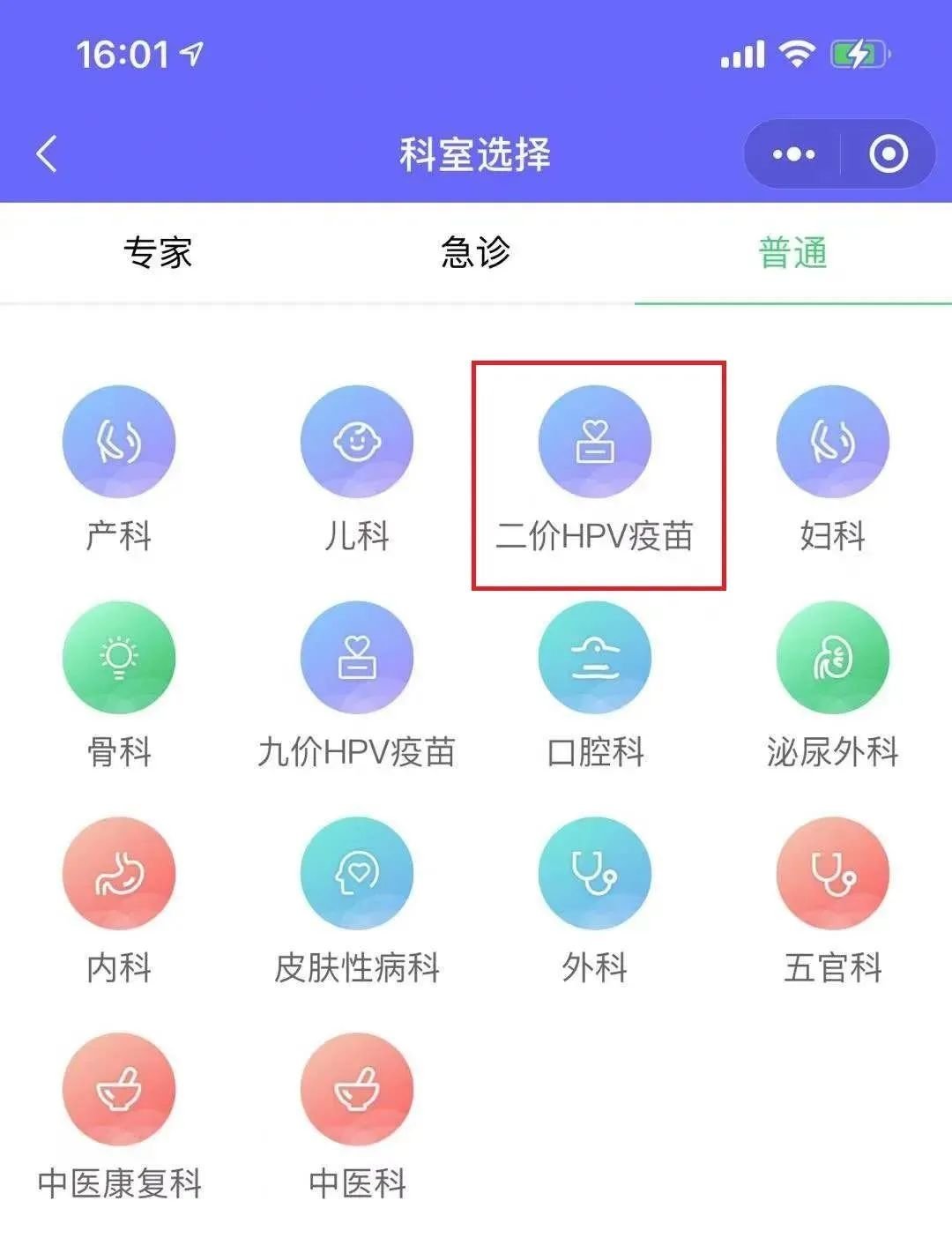Choose the 儿科 department
Viewport: 952px width, 1253px height.
(357, 443)
